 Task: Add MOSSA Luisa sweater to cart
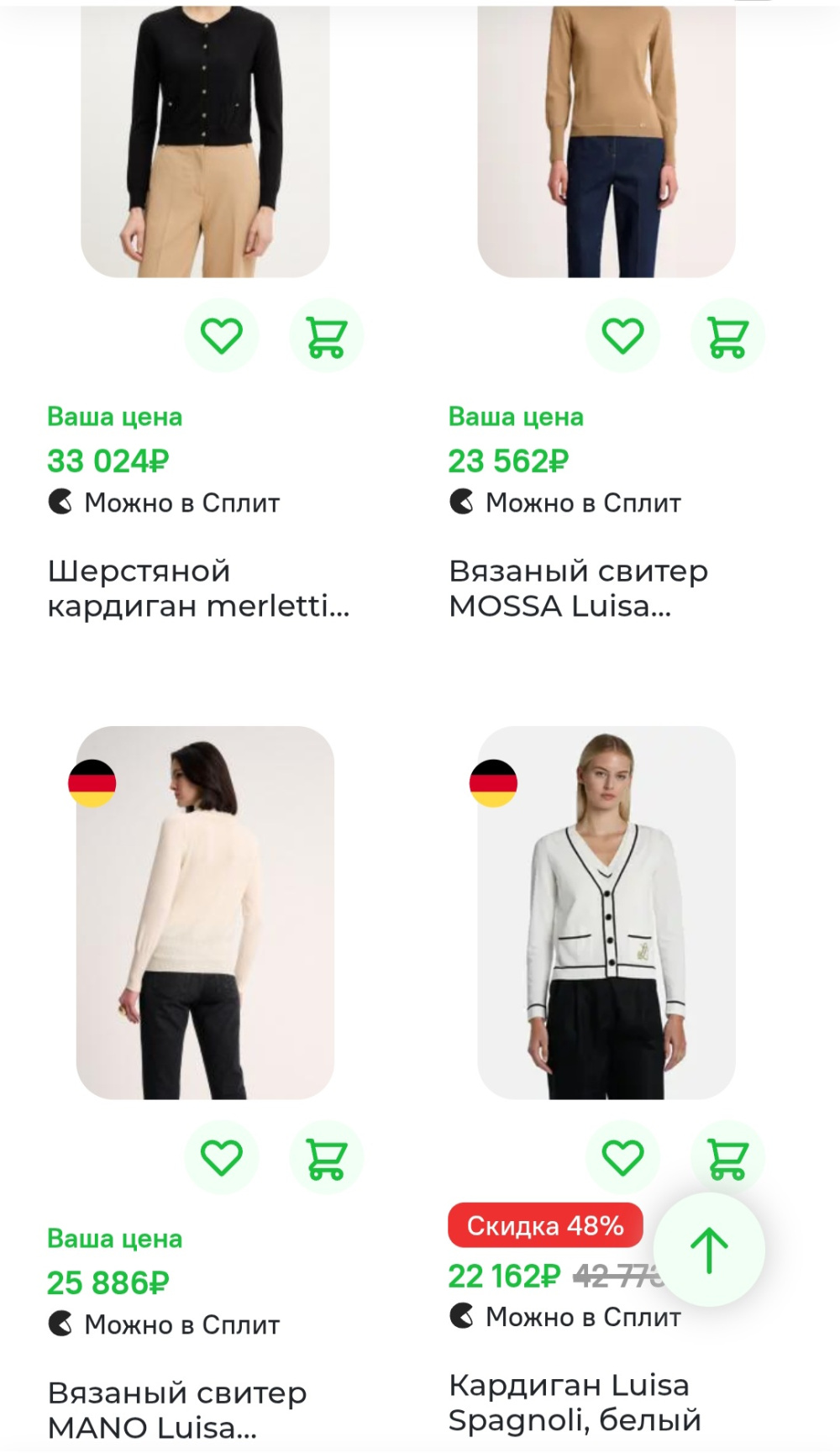[727, 335]
